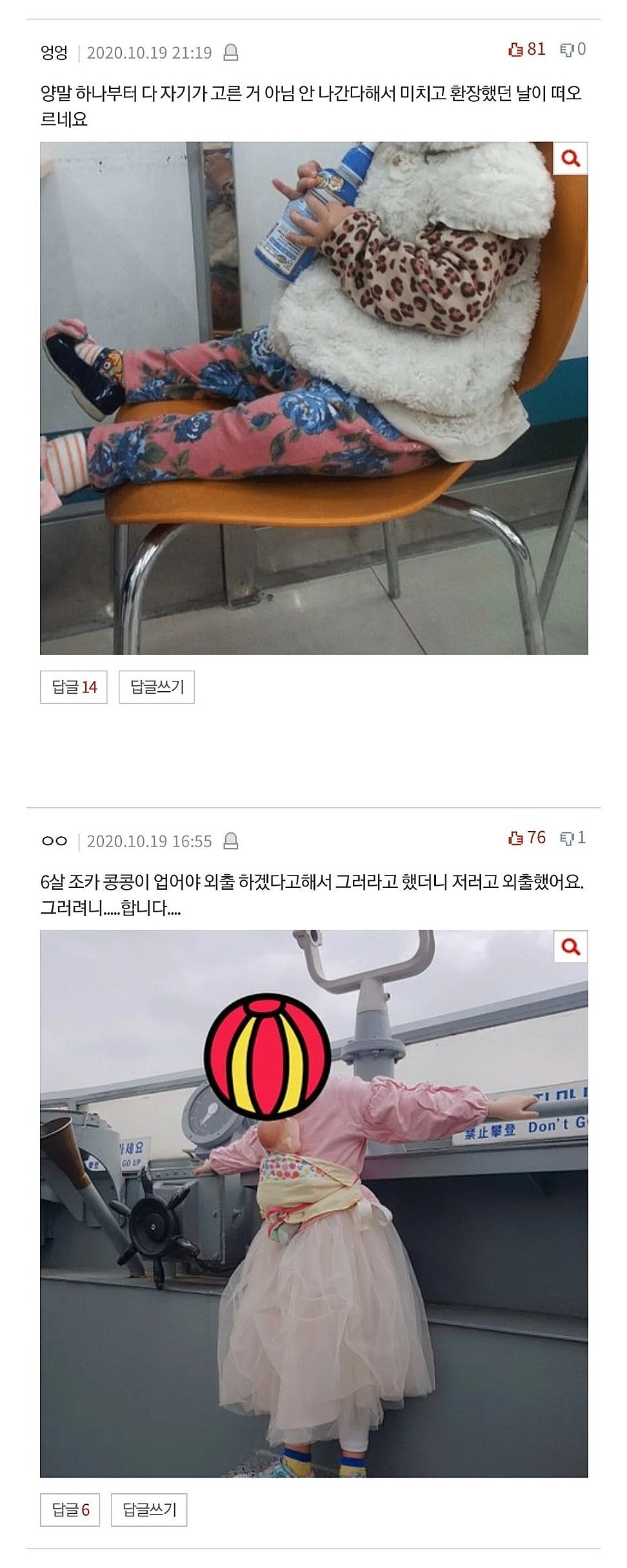Tap 답글쓰기 under ㅇㅇ's comment
This screenshot has height=1568, width=627.
coord(149,1509)
